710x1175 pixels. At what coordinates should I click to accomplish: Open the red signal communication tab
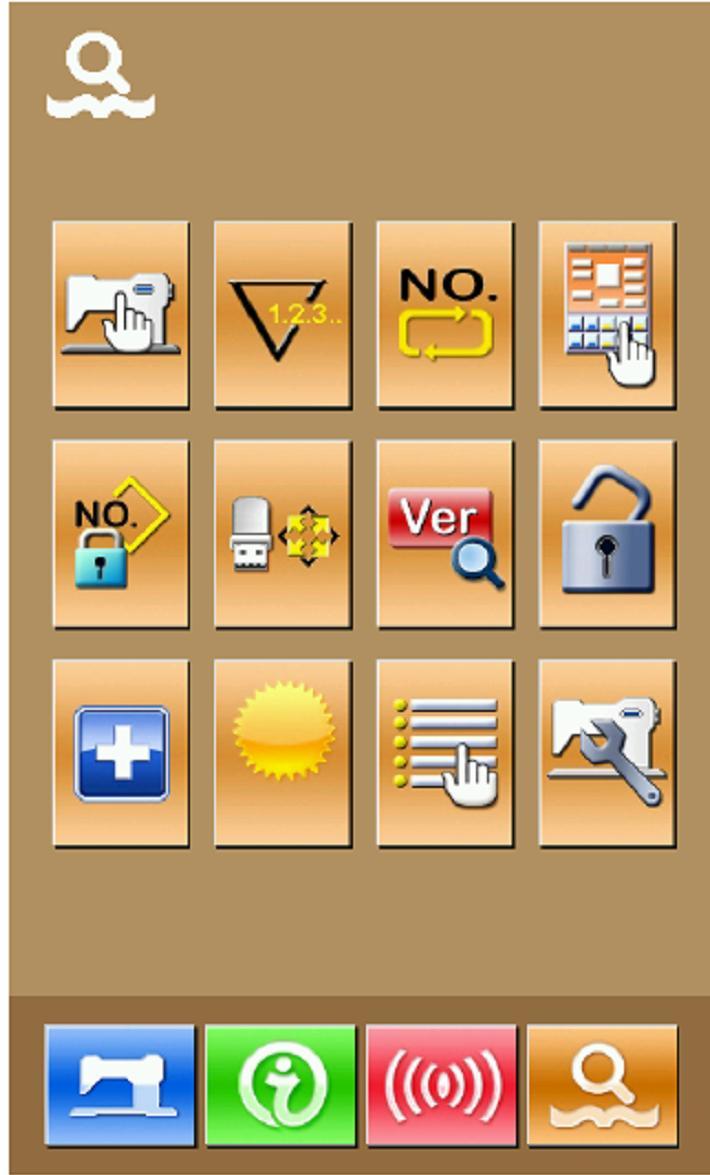pyautogui.click(x=441, y=1085)
